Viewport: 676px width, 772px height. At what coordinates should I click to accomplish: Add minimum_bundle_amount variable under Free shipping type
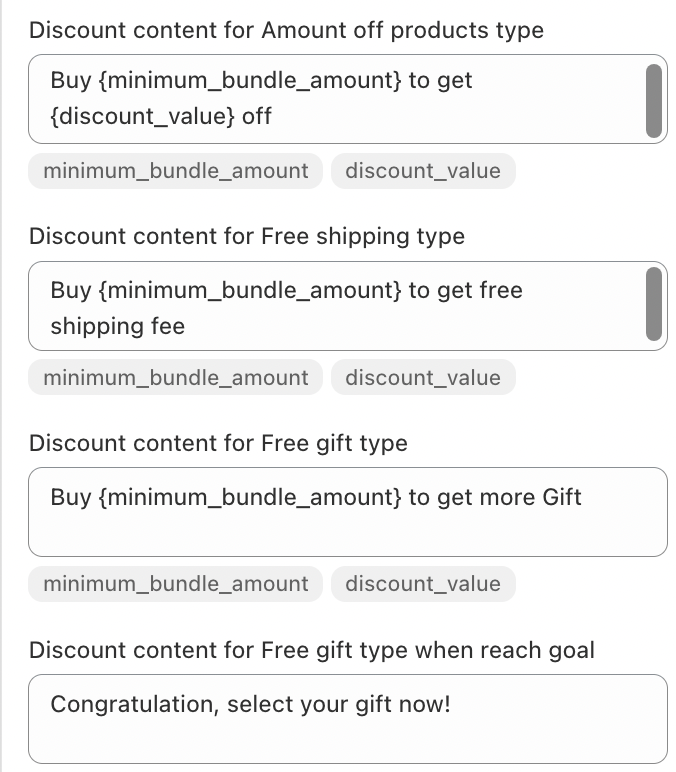pyautogui.click(x=176, y=378)
